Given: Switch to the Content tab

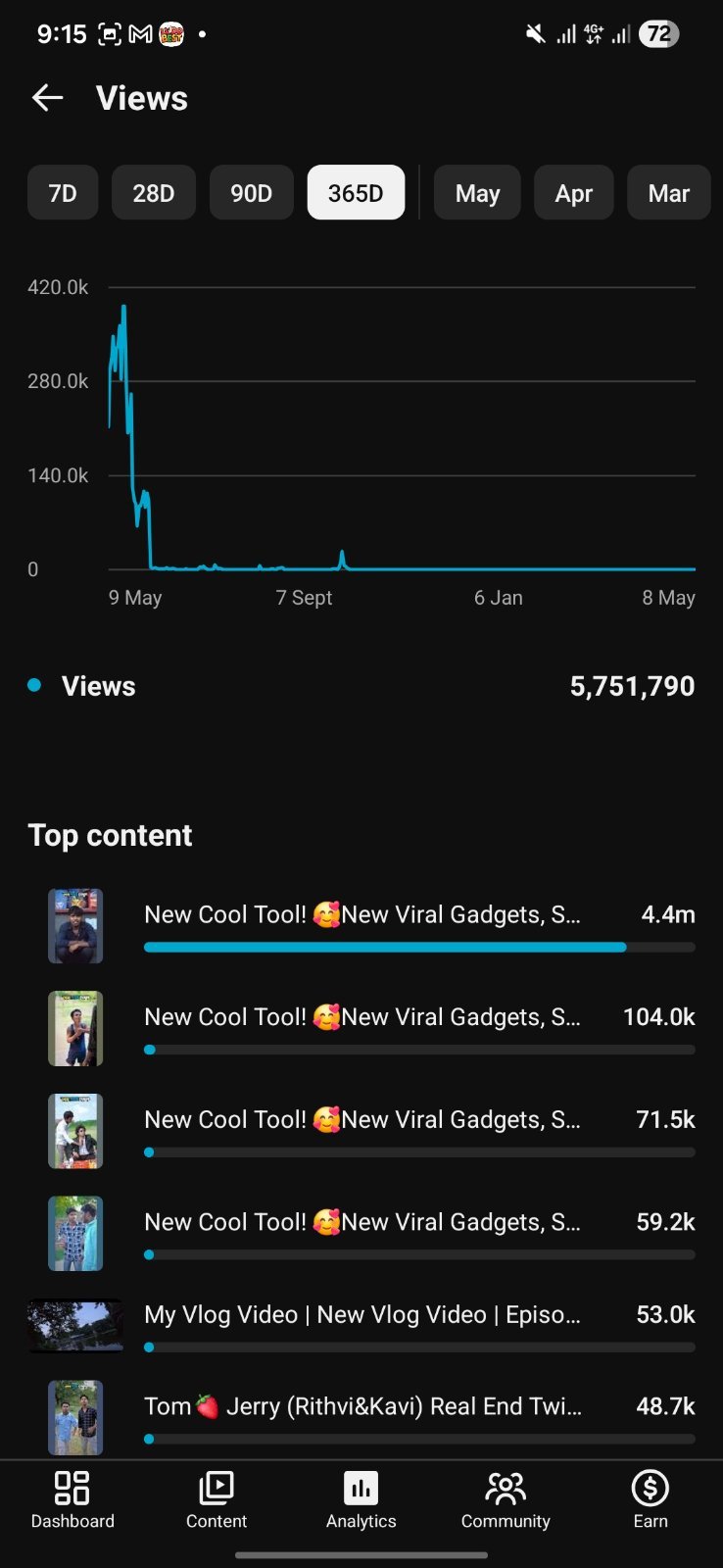Looking at the screenshot, I should tap(217, 1500).
